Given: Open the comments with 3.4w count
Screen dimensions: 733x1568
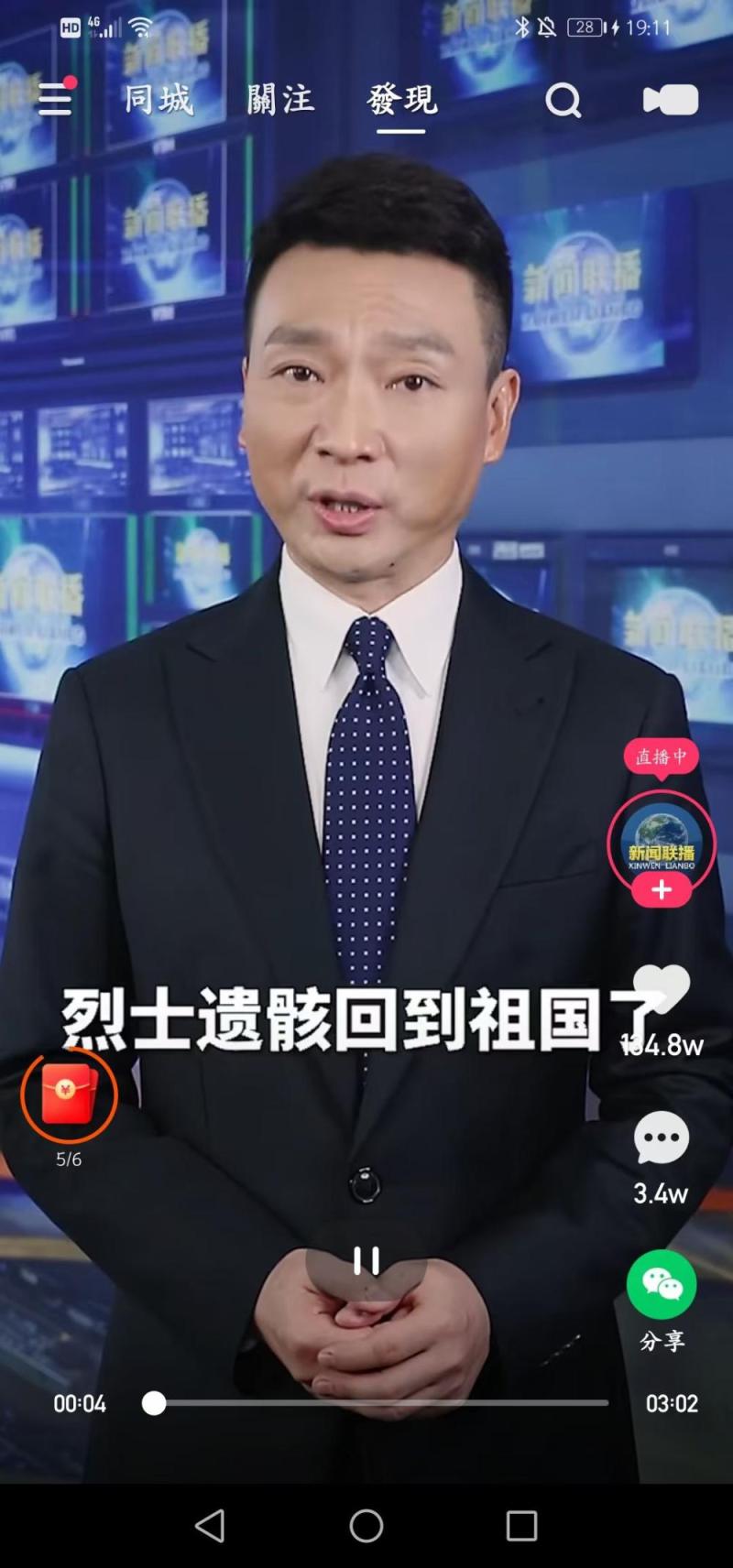Looking at the screenshot, I should click(x=662, y=1138).
